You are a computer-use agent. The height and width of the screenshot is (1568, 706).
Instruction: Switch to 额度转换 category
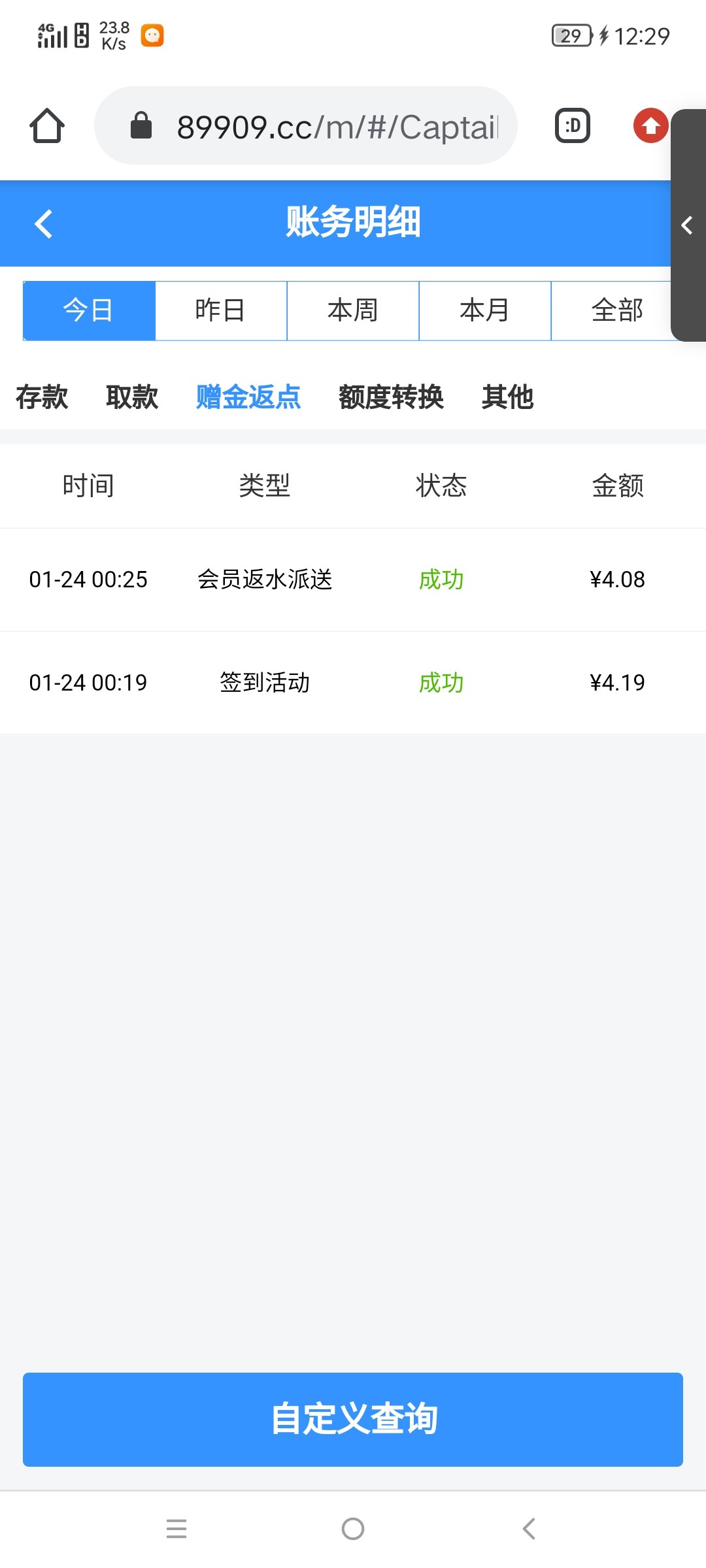[x=391, y=397]
